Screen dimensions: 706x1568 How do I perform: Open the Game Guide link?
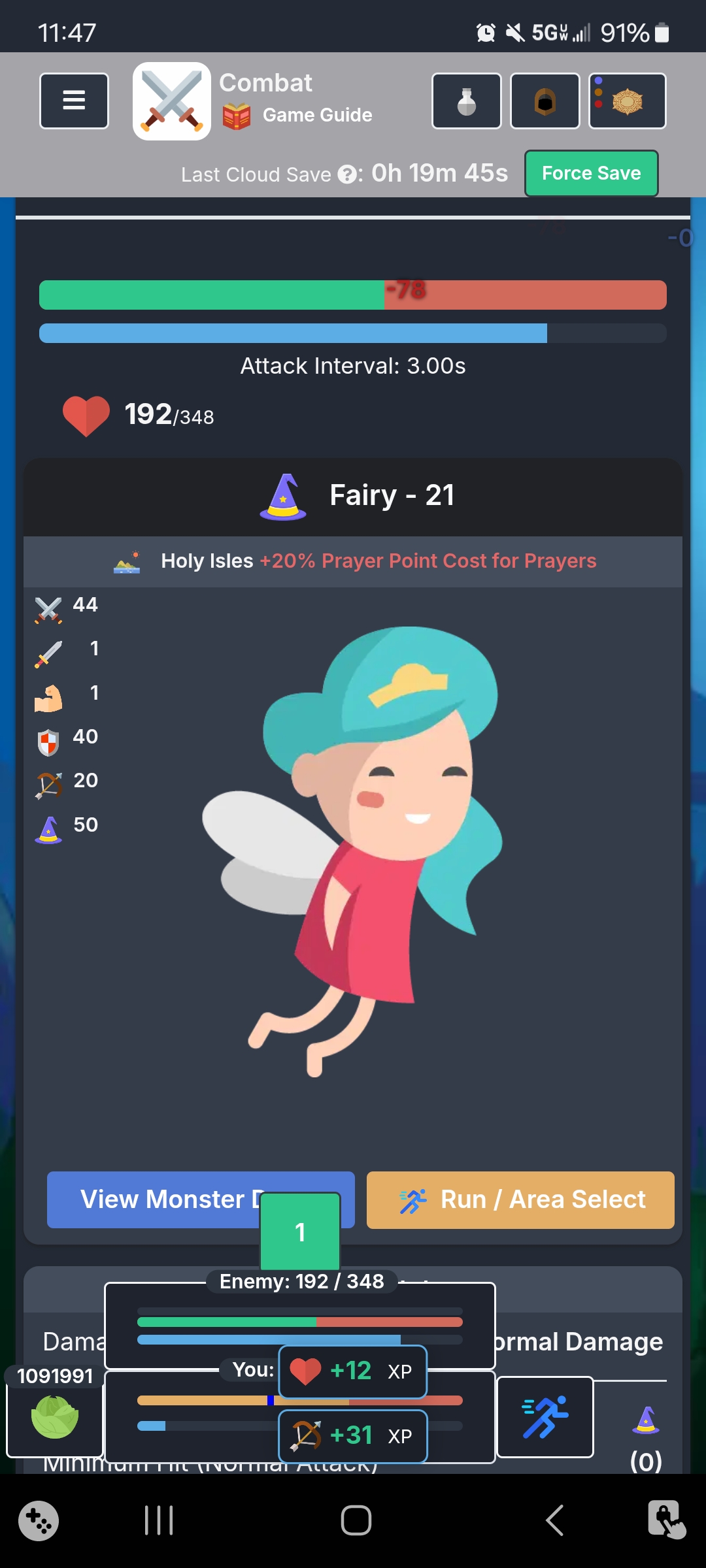point(298,116)
